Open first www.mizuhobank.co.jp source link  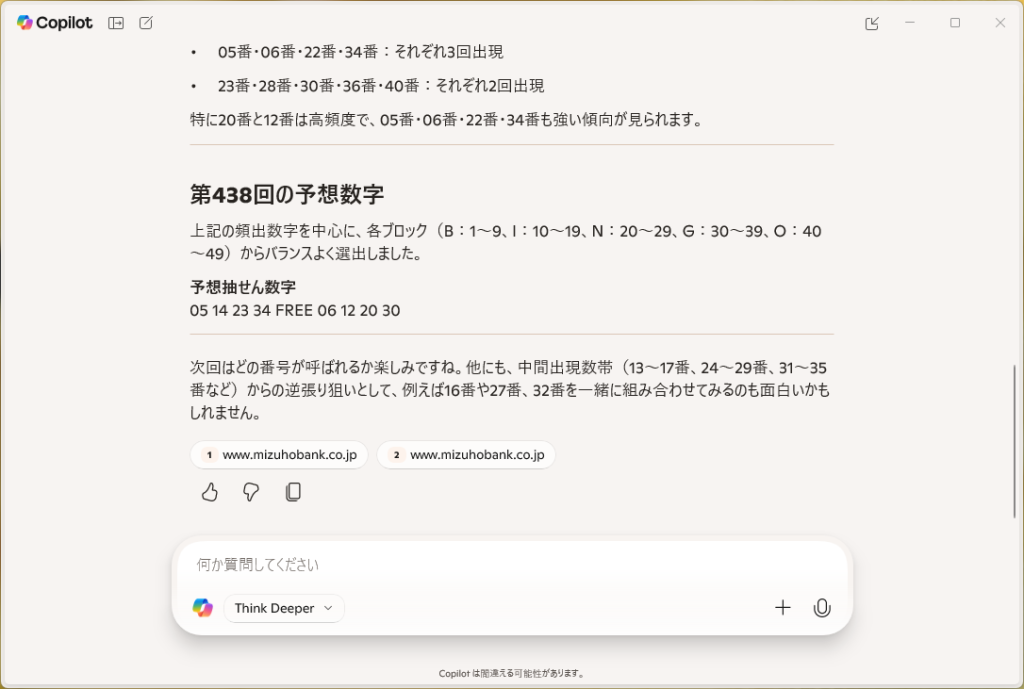pyautogui.click(x=279, y=455)
